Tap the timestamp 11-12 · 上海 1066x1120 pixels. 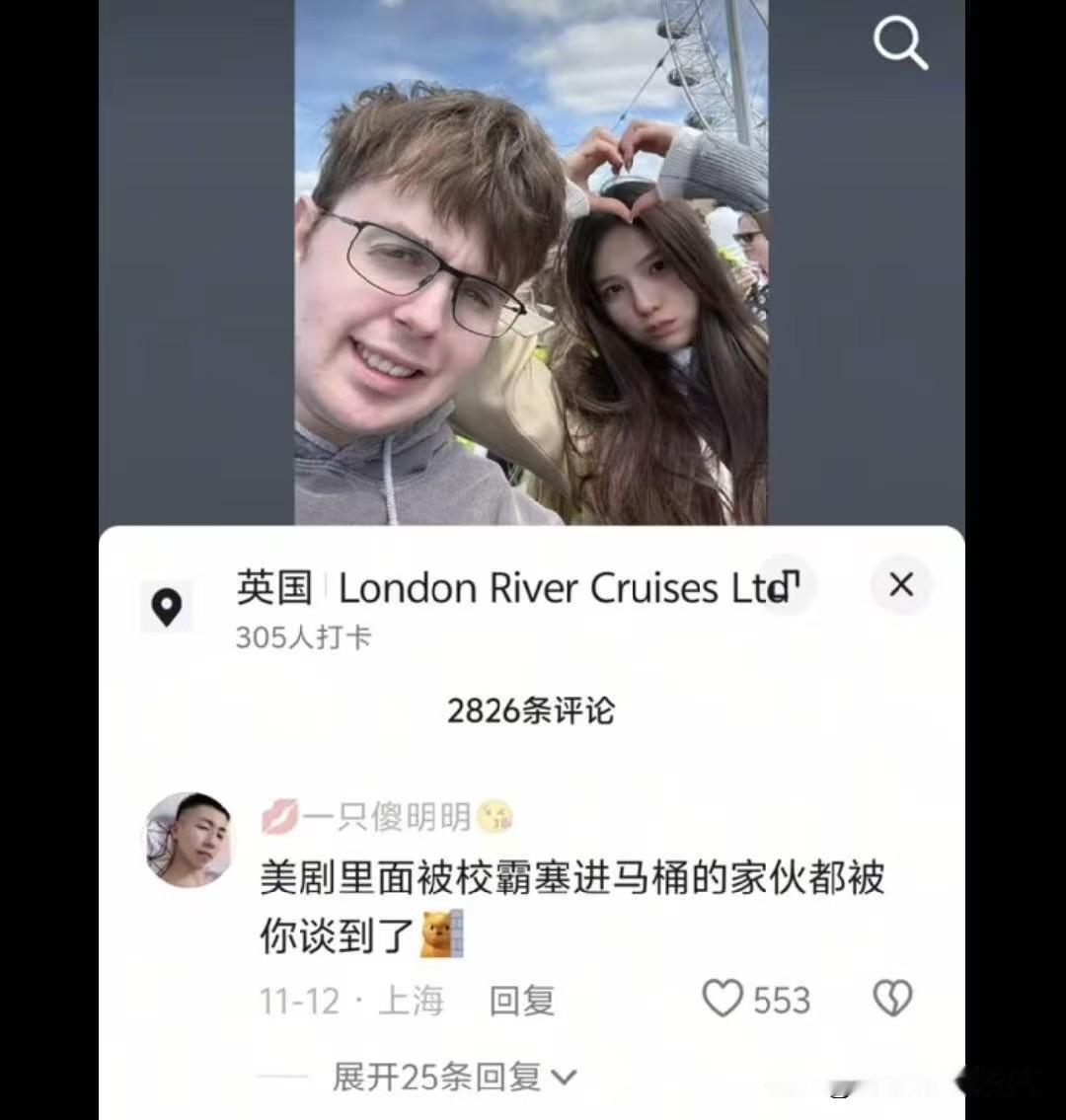tap(355, 1001)
